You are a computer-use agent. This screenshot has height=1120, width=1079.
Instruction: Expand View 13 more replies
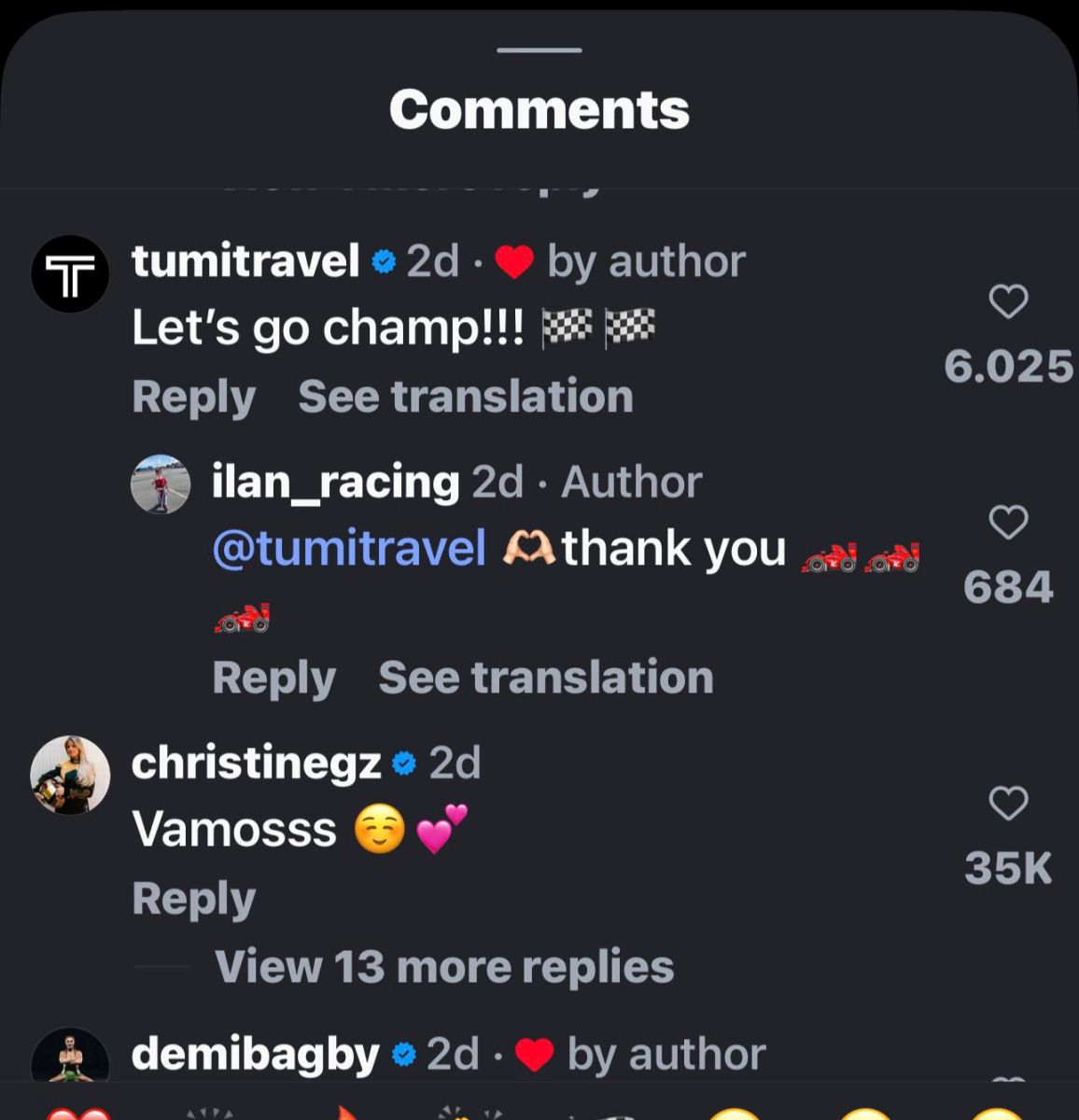click(443, 967)
